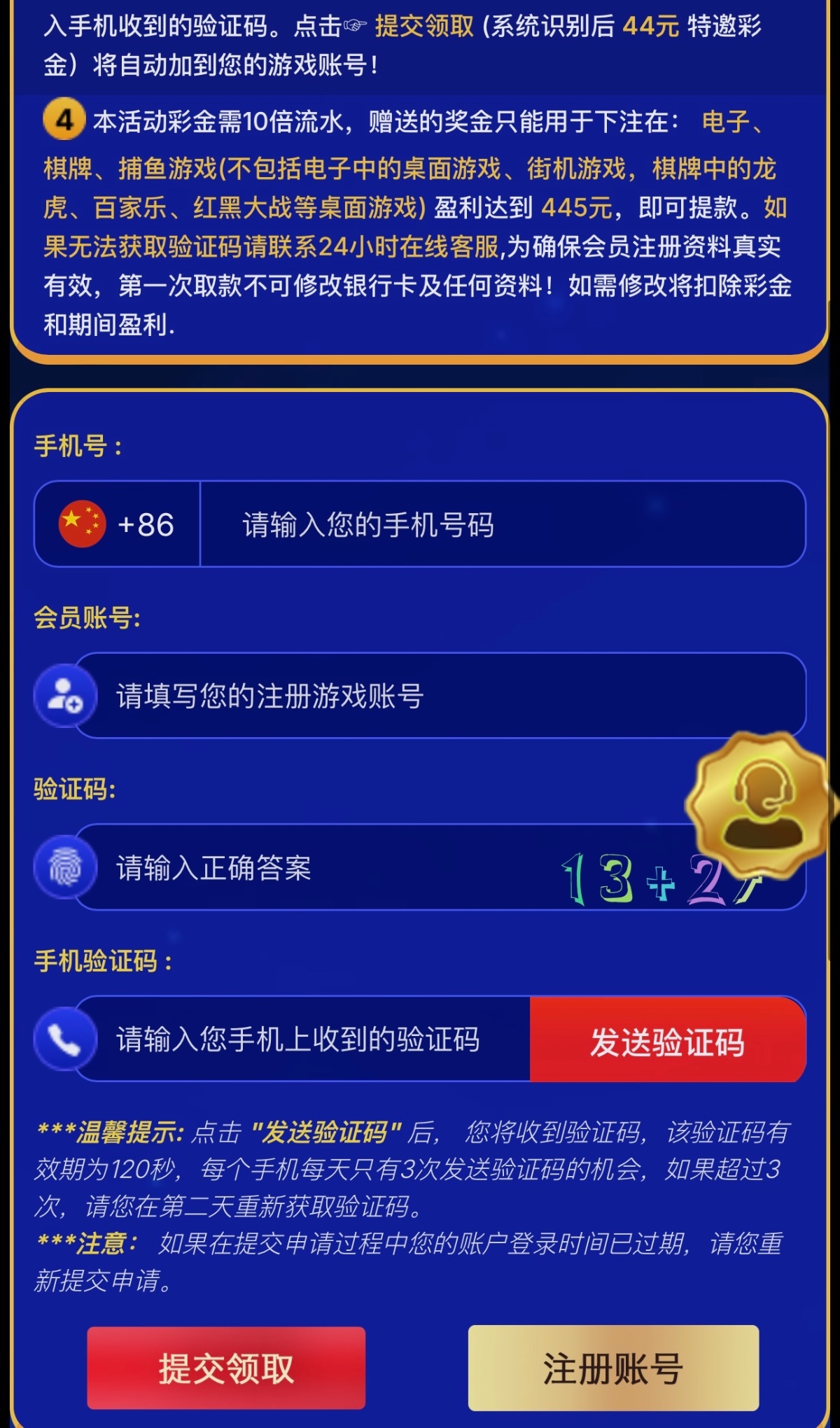
Task: Open 注册账号 to register account
Action: (613, 1368)
